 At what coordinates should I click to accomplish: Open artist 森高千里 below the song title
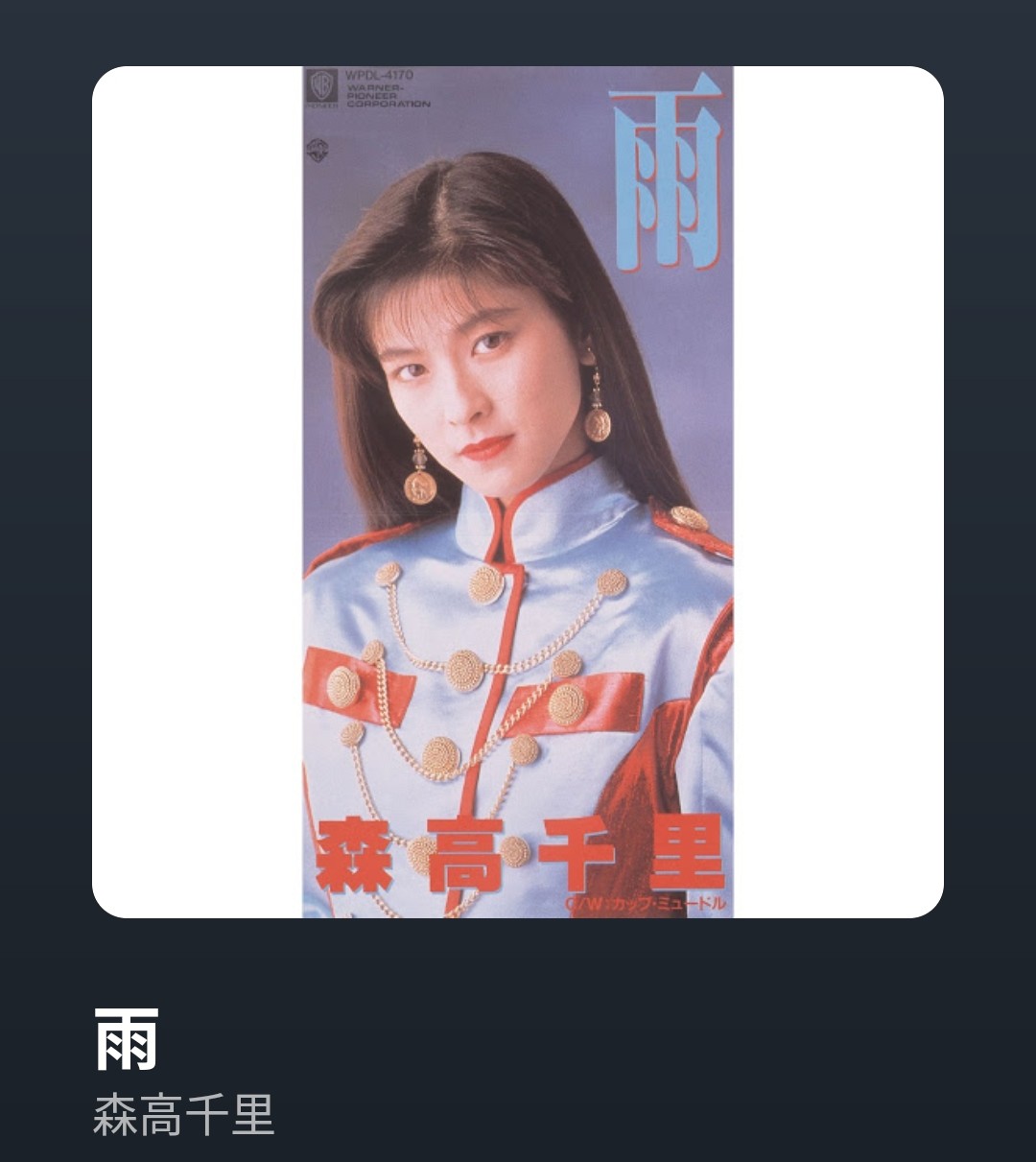tap(183, 1116)
